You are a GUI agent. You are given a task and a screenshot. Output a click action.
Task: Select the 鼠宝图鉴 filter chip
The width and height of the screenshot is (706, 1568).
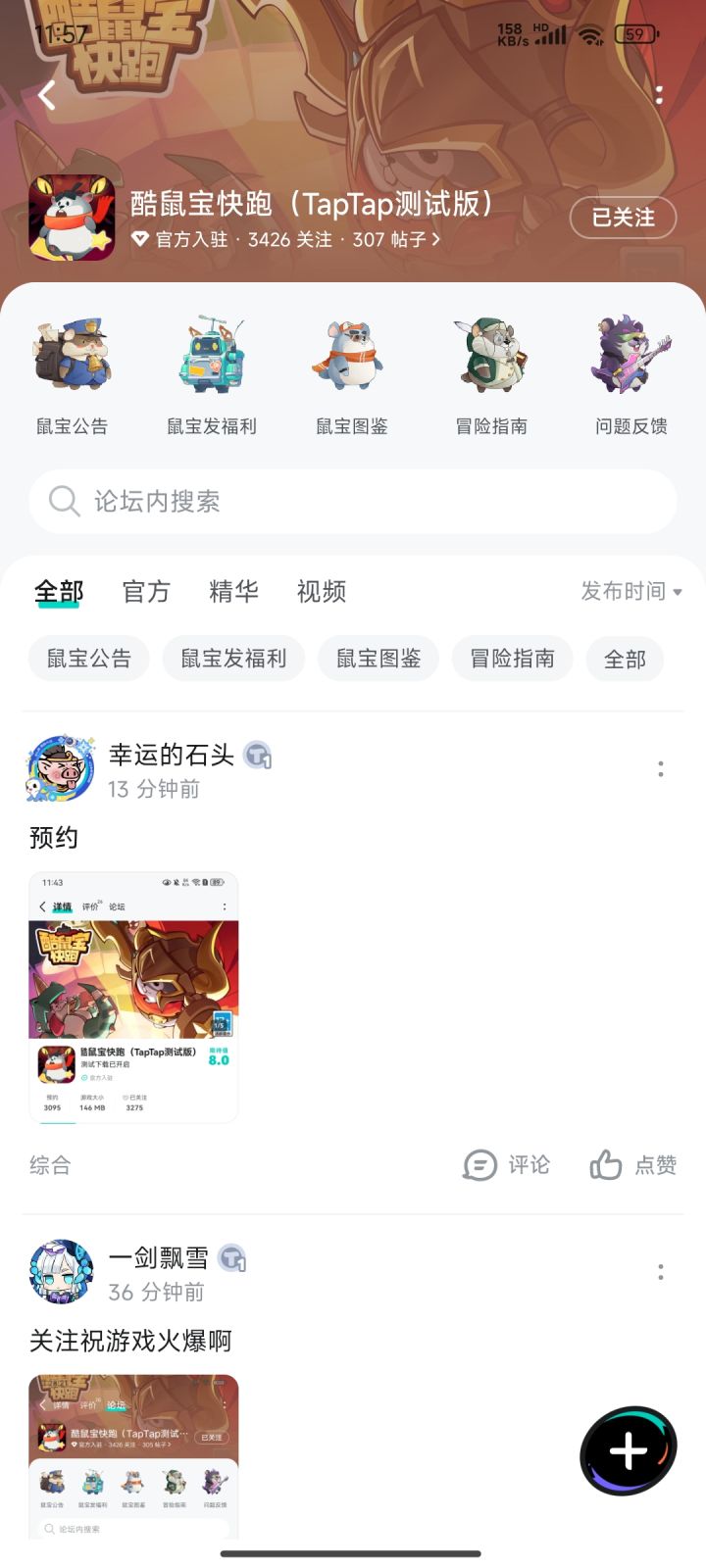(378, 659)
